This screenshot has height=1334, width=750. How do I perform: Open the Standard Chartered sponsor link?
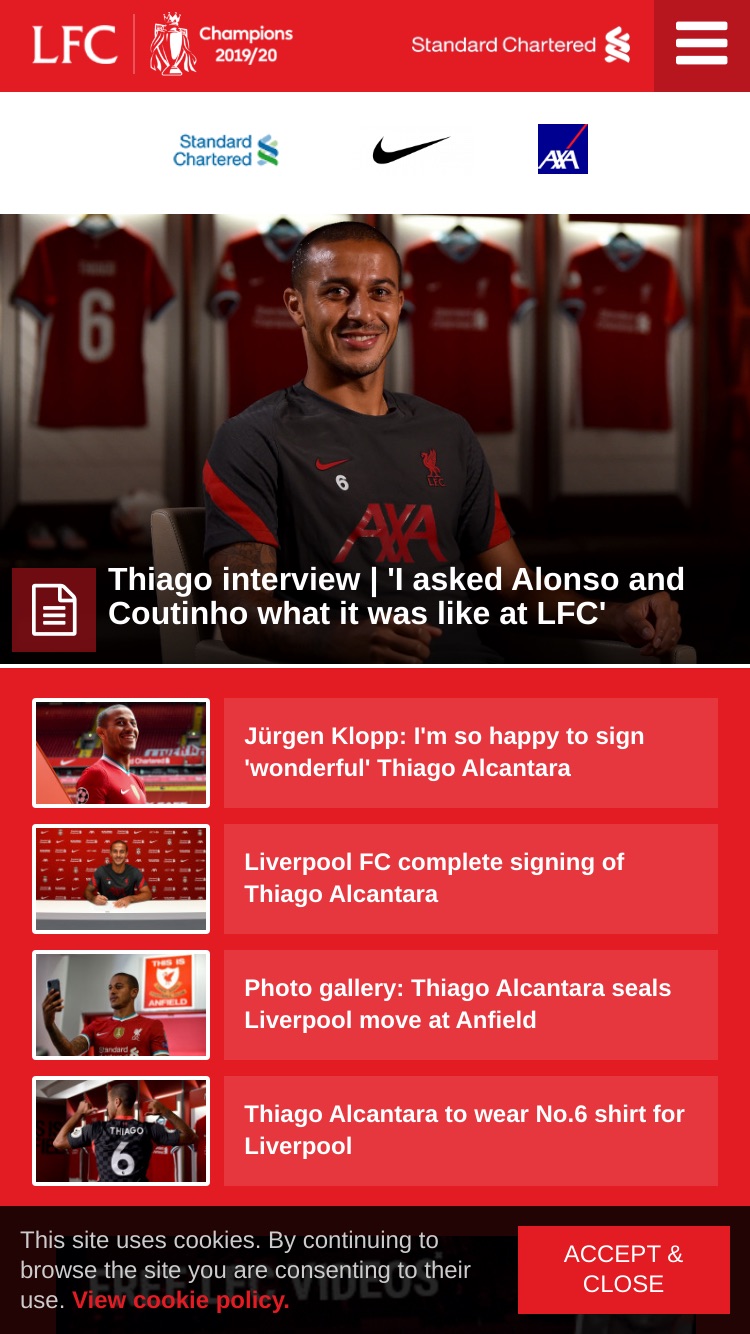click(x=225, y=150)
